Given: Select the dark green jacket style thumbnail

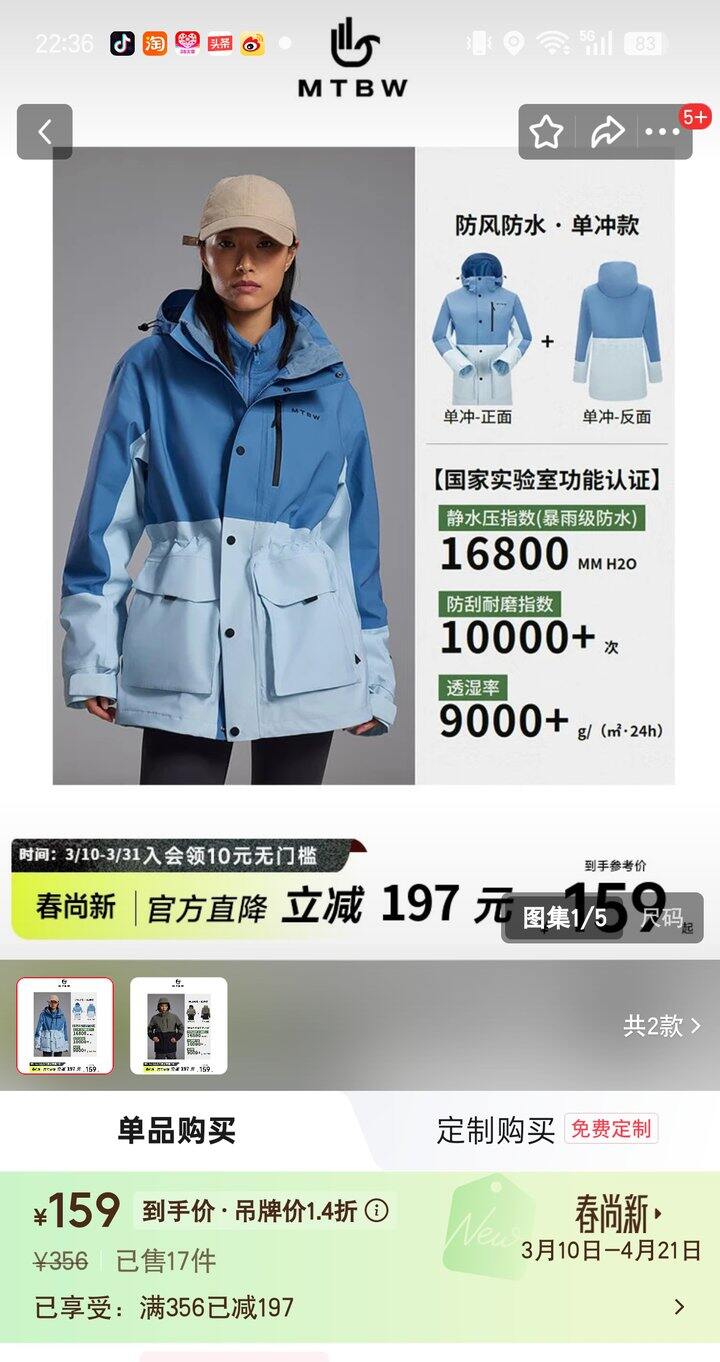Looking at the screenshot, I should coord(179,1025).
